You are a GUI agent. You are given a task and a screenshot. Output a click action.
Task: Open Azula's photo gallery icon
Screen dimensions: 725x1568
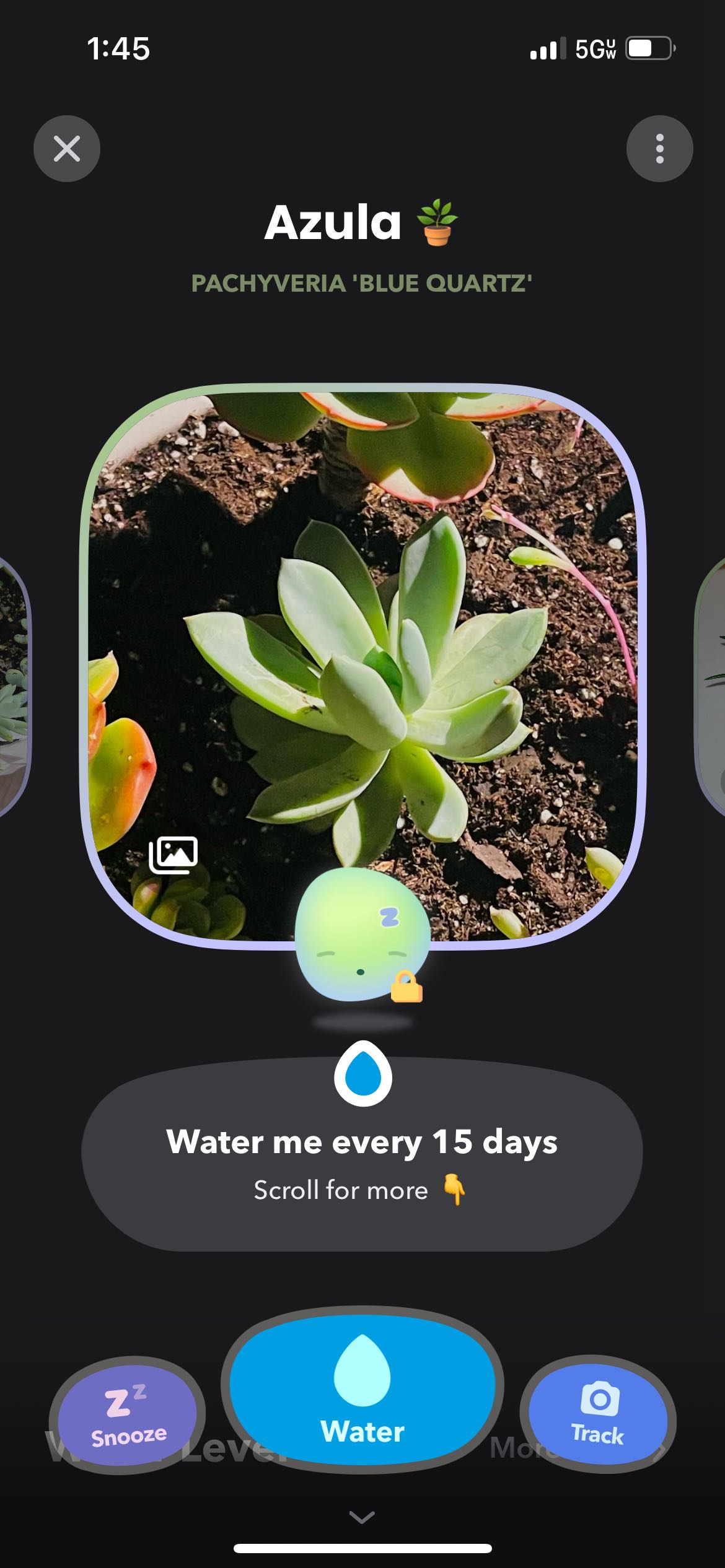pyautogui.click(x=174, y=855)
